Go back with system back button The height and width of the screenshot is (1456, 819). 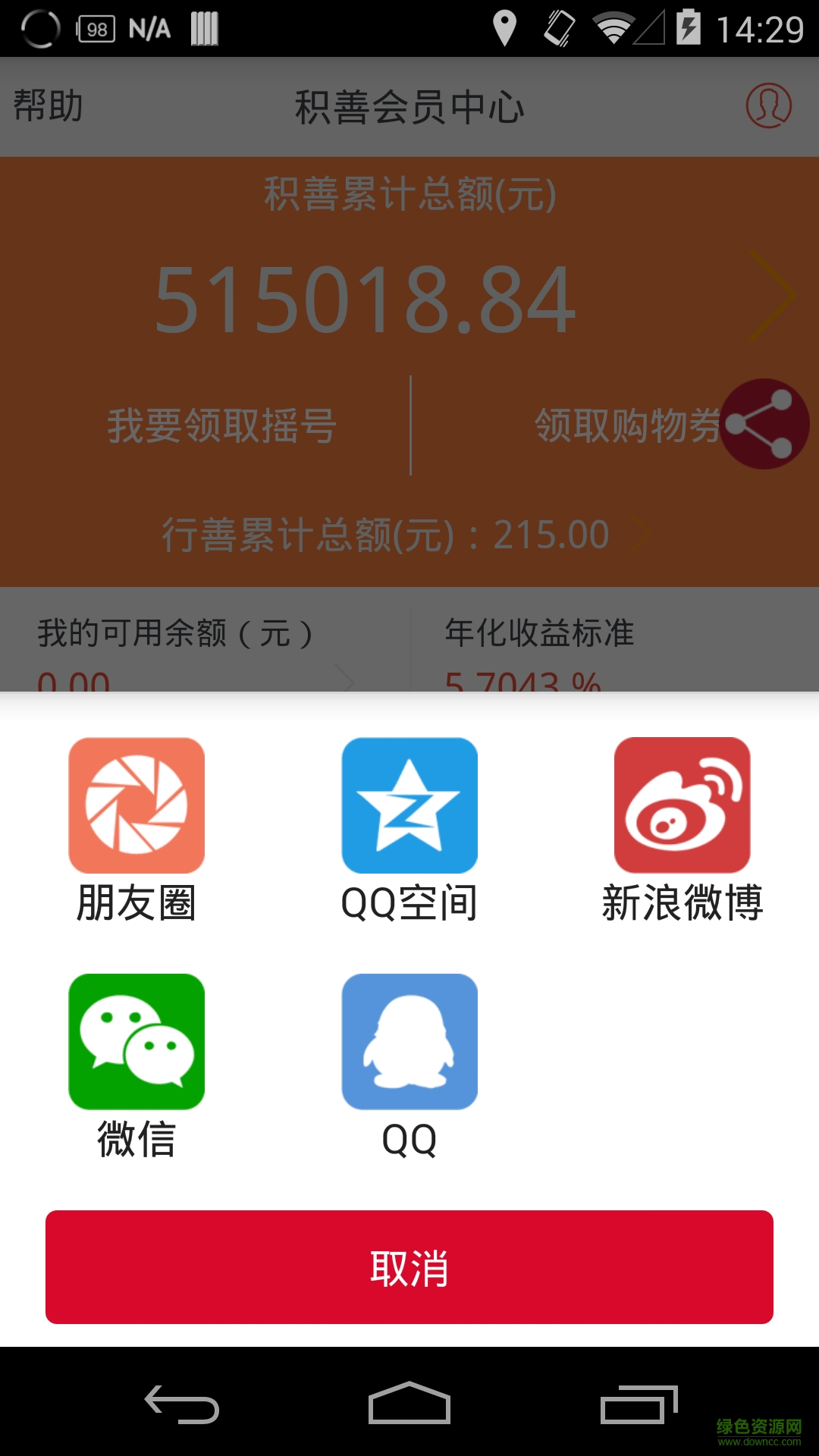182,1404
